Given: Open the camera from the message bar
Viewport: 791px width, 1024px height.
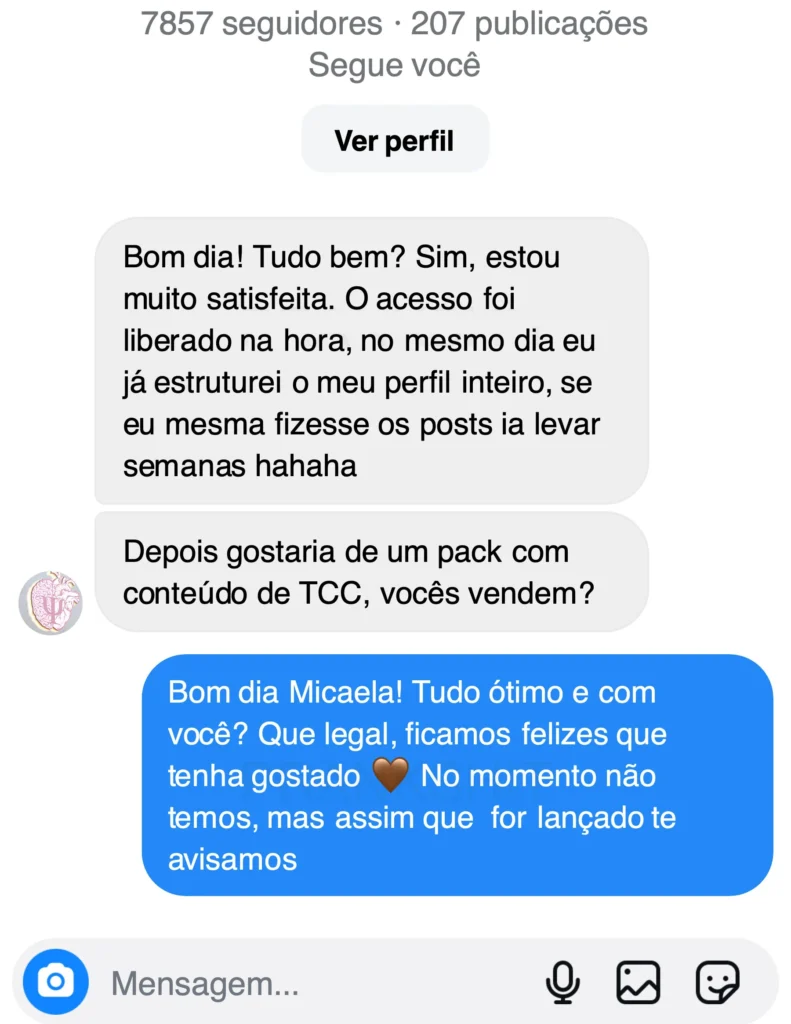Looking at the screenshot, I should (56, 982).
